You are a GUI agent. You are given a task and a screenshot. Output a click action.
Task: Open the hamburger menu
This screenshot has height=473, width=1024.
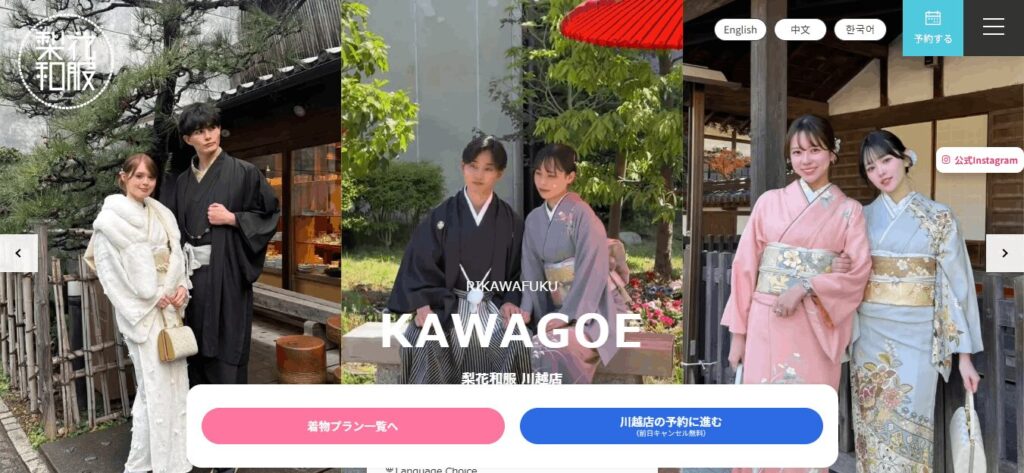pyautogui.click(x=993, y=27)
